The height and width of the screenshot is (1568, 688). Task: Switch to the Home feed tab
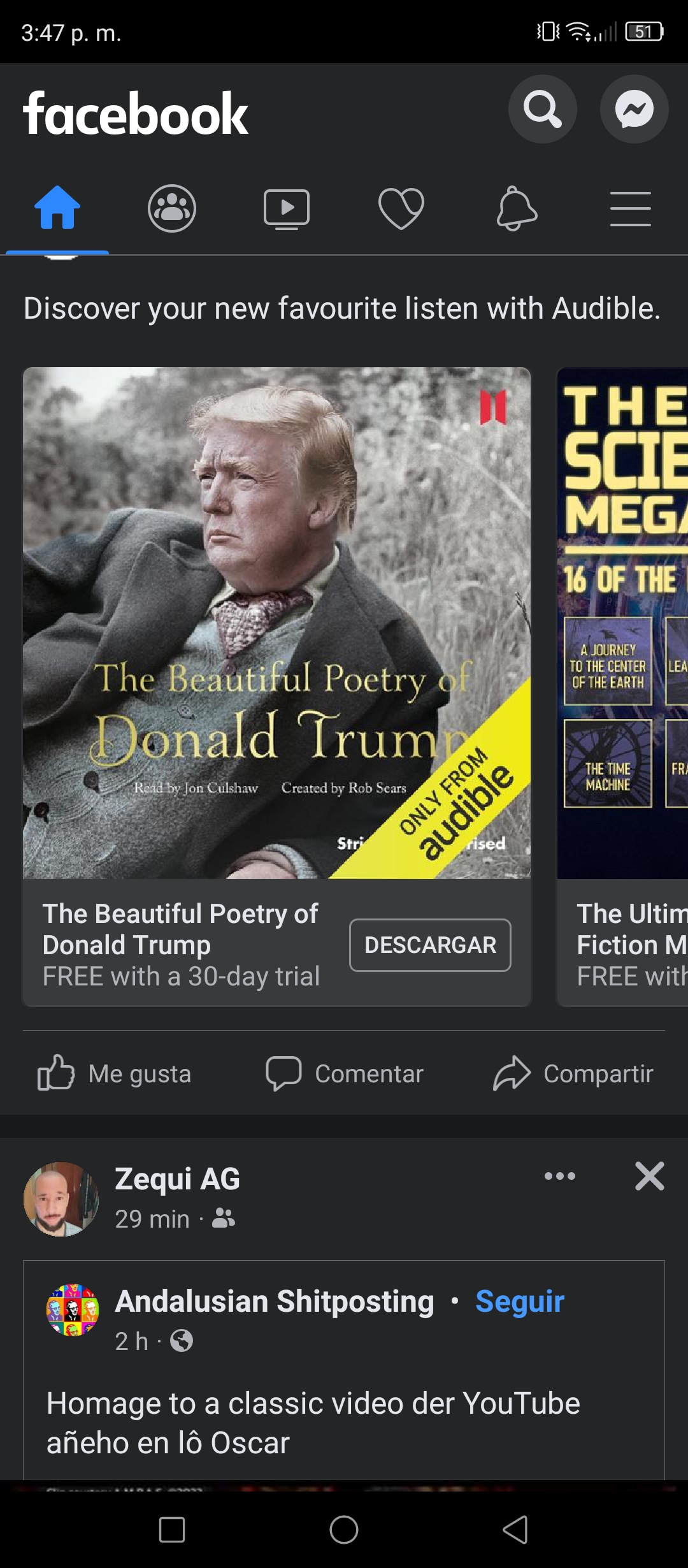click(x=57, y=208)
